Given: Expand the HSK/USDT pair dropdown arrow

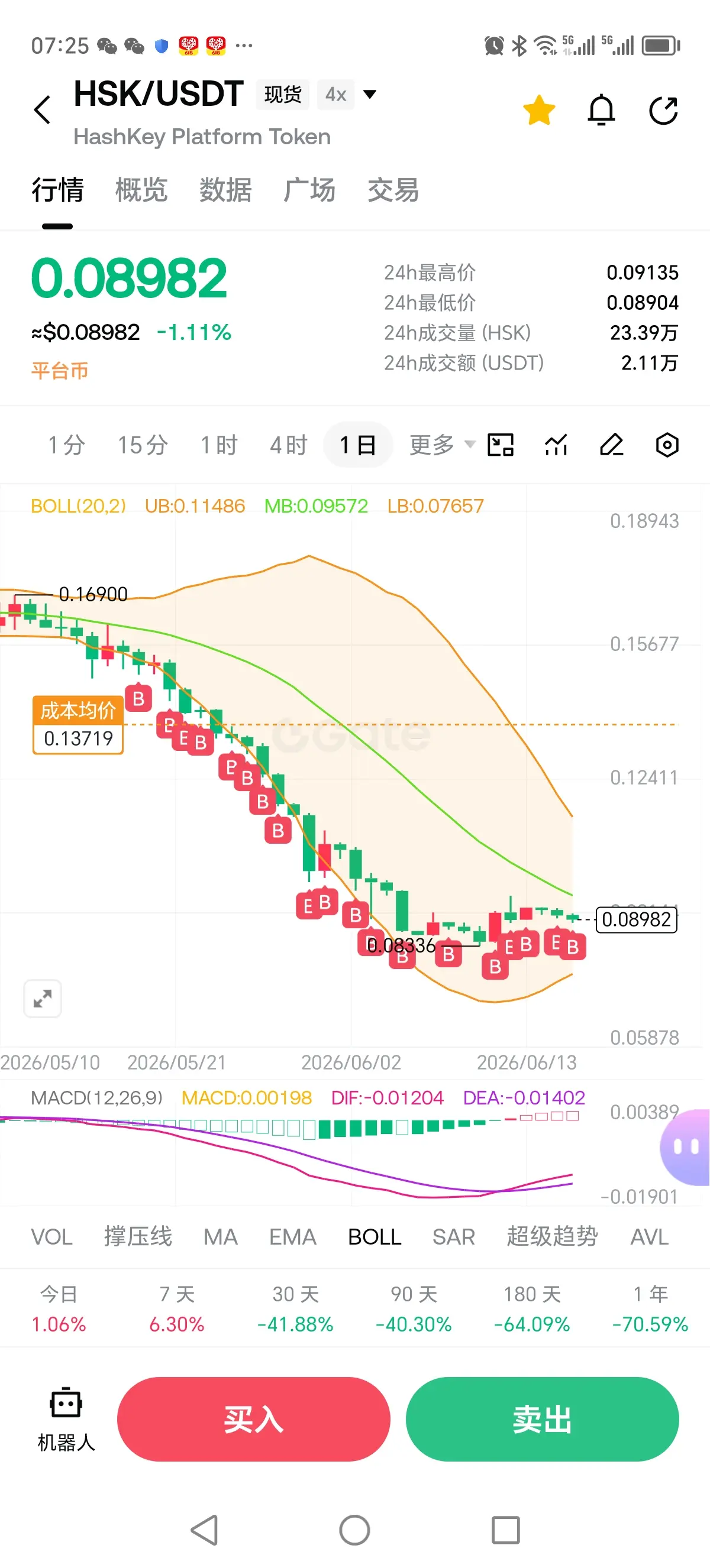Looking at the screenshot, I should tap(369, 94).
